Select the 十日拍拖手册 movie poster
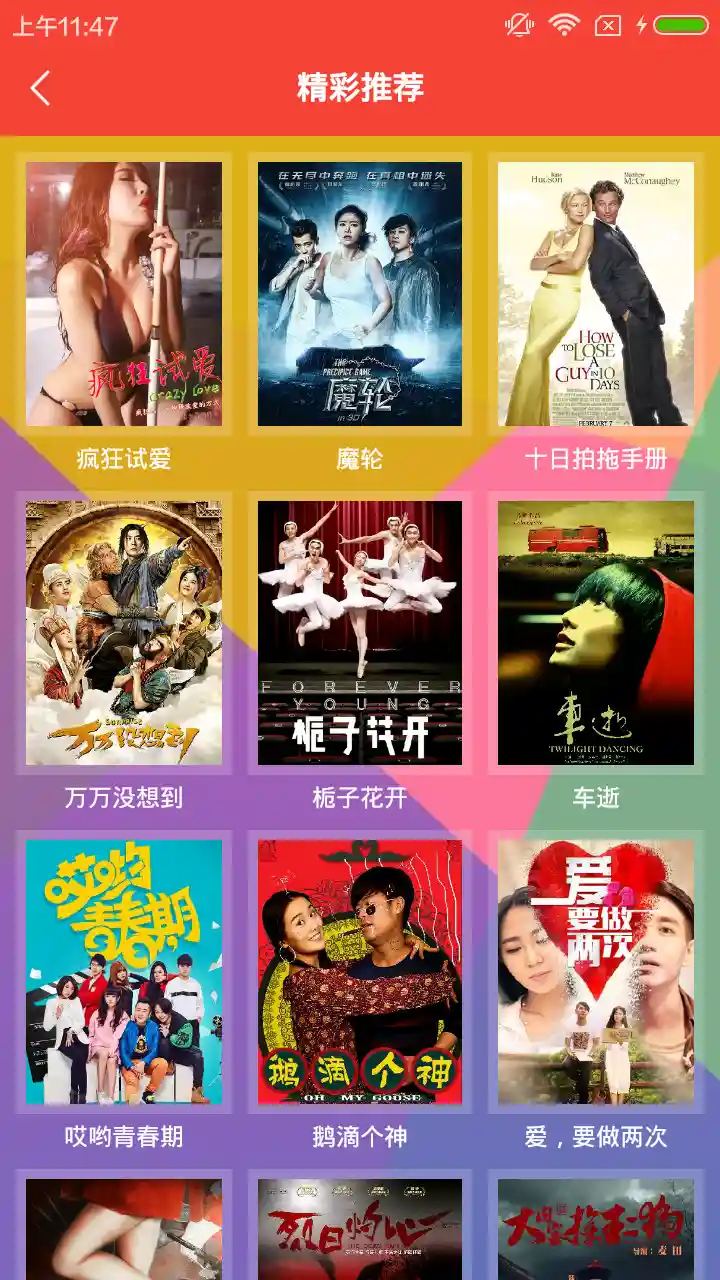Screen dimensions: 720x1280 (x=596, y=294)
